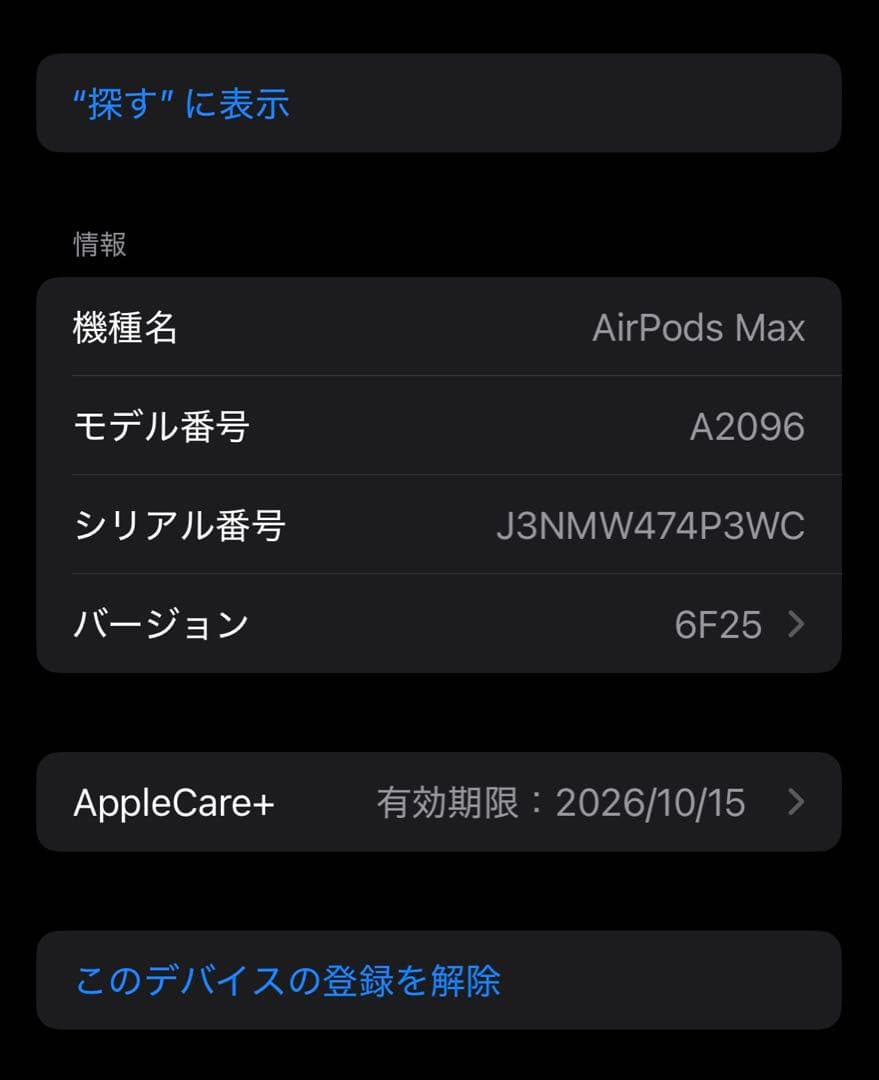The image size is (879, 1080).
Task: Expand the AppleCare+ coverage details
Action: tap(440, 802)
